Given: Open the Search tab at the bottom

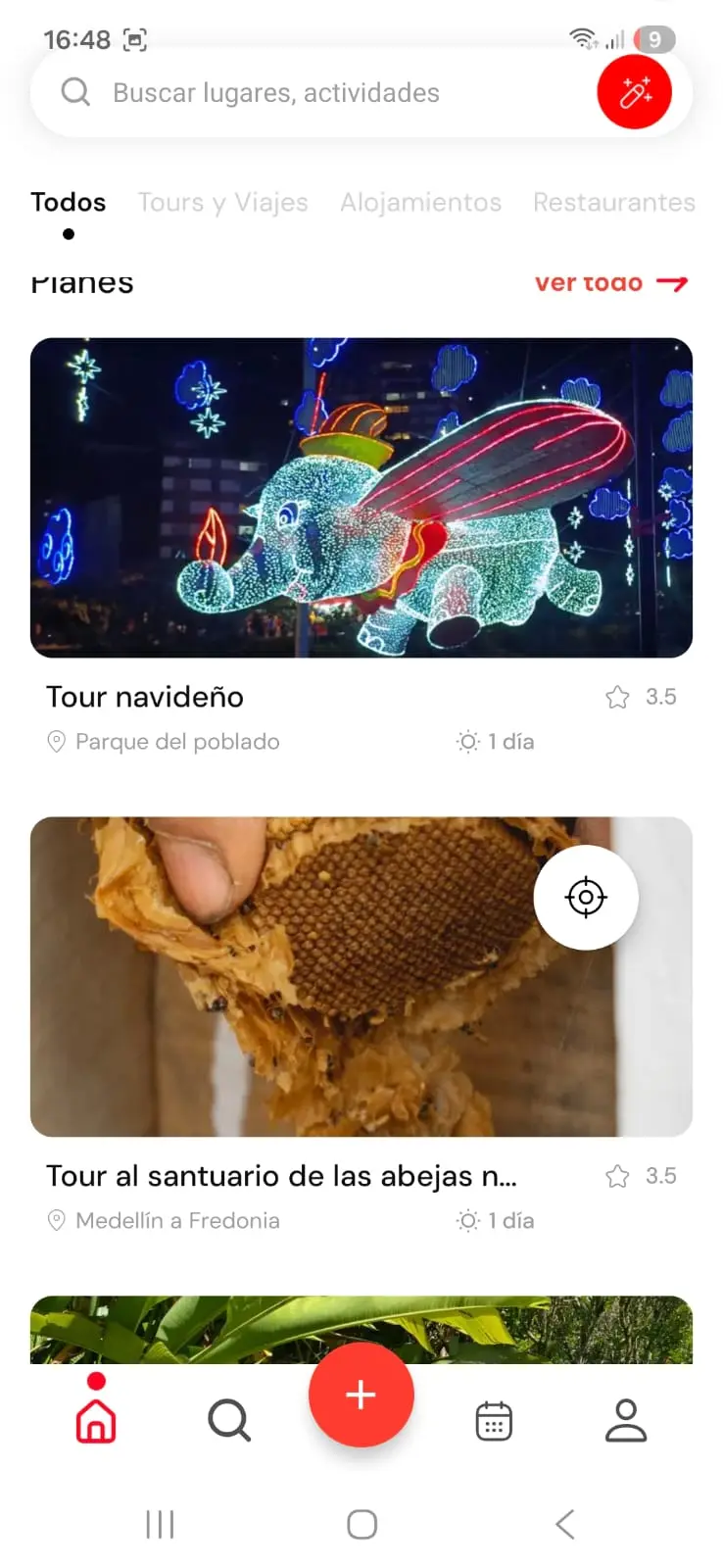Looking at the screenshot, I should click(228, 1421).
